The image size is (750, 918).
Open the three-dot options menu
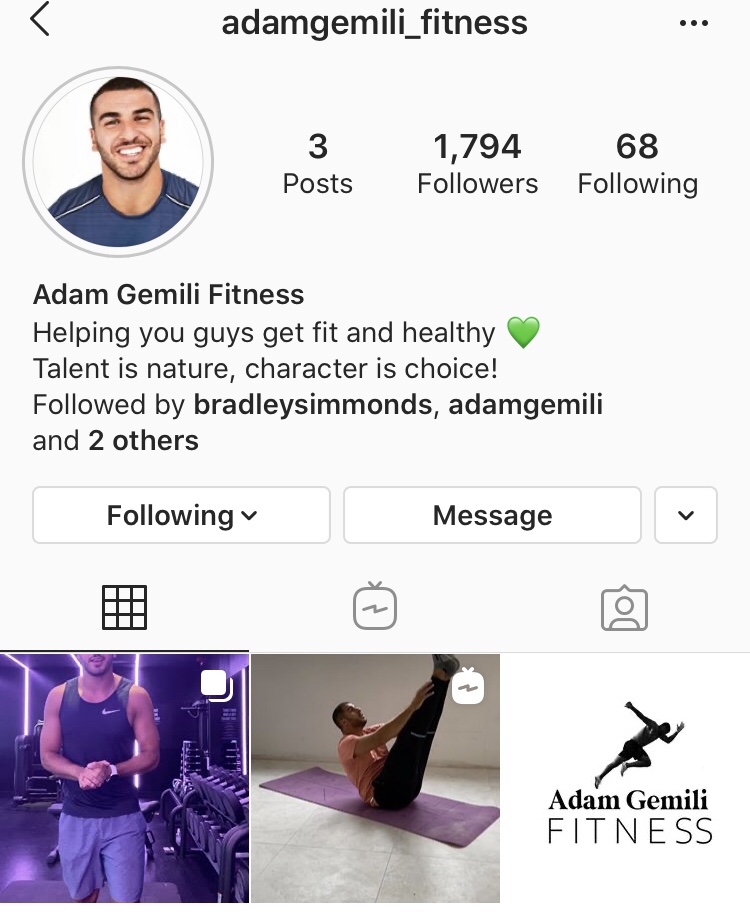pos(693,23)
